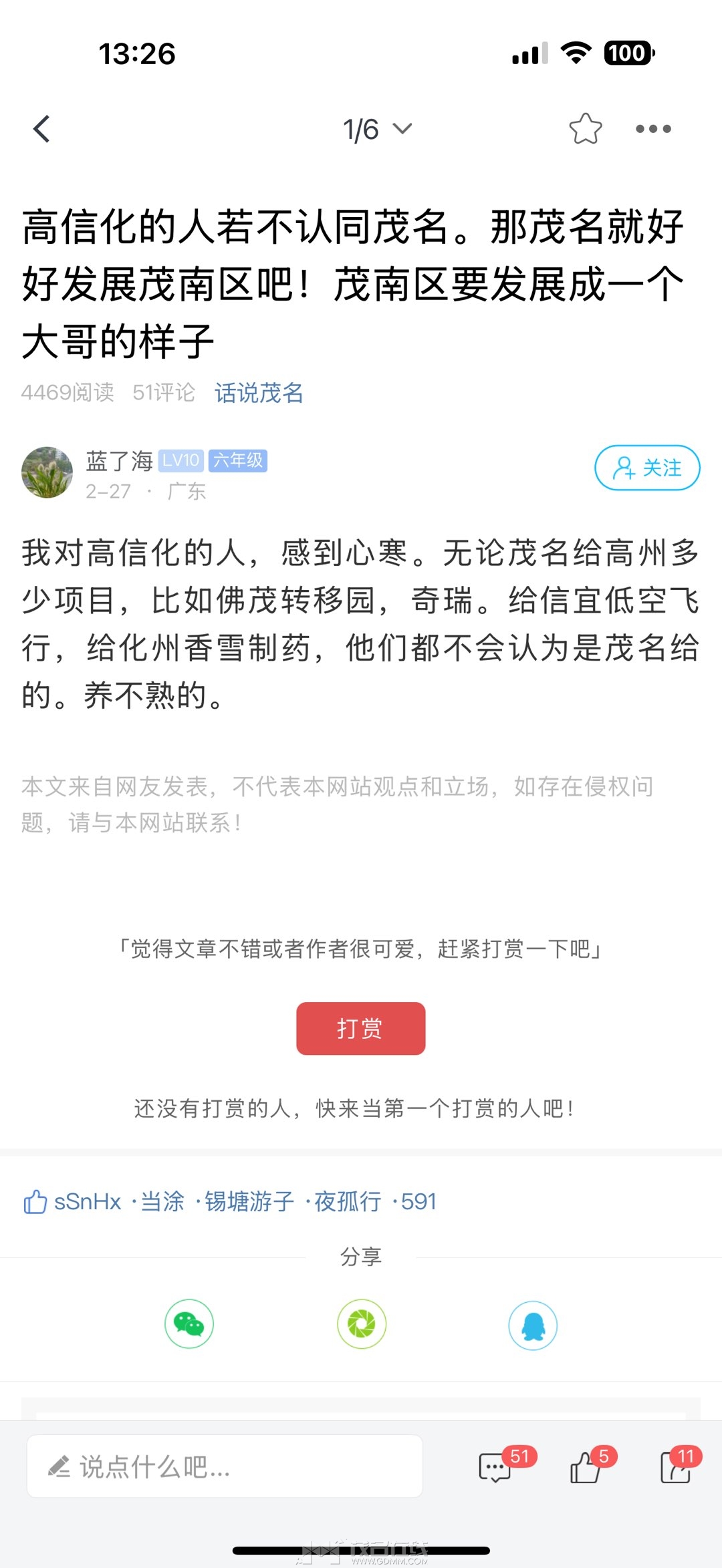View liker 夜孤行's profile
Viewport: 722px width, 1568px height.
(x=348, y=1202)
